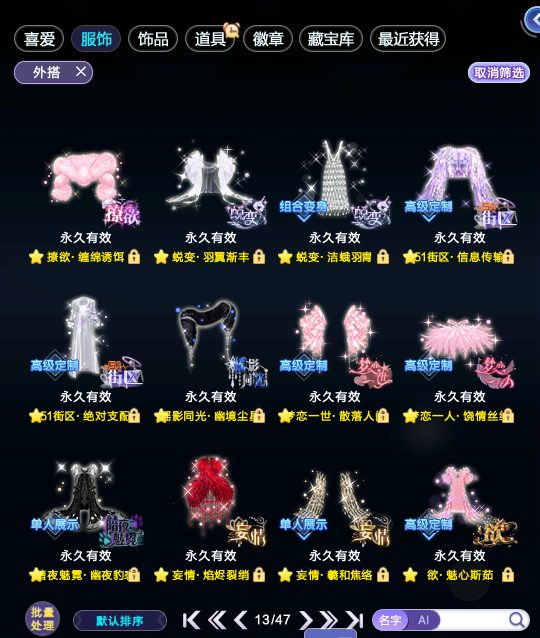Viewport: 540px width, 638px height.
Task: Tap the 取消筛选 button
Action: (498, 73)
